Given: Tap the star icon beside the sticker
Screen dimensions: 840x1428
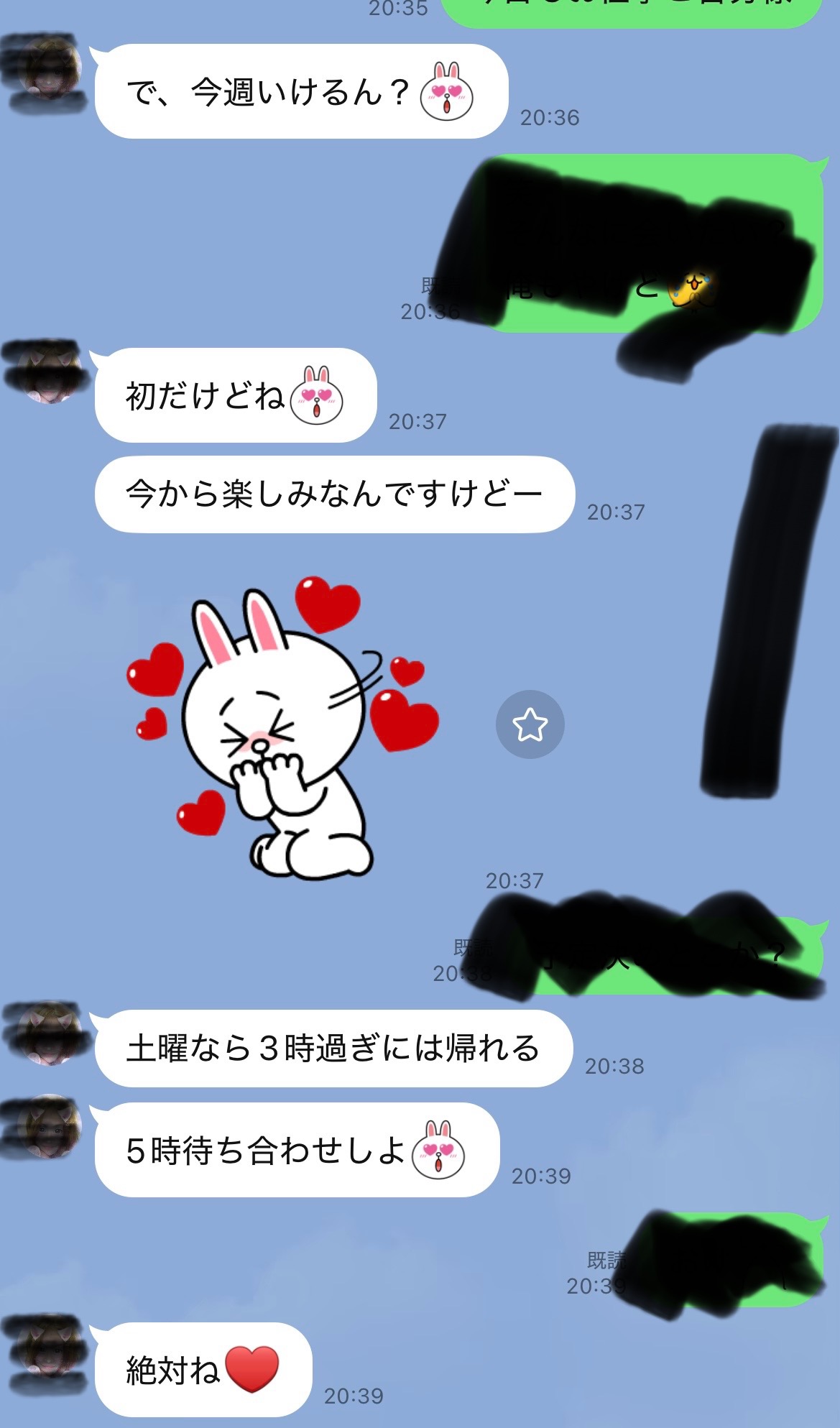Looking at the screenshot, I should (530, 724).
